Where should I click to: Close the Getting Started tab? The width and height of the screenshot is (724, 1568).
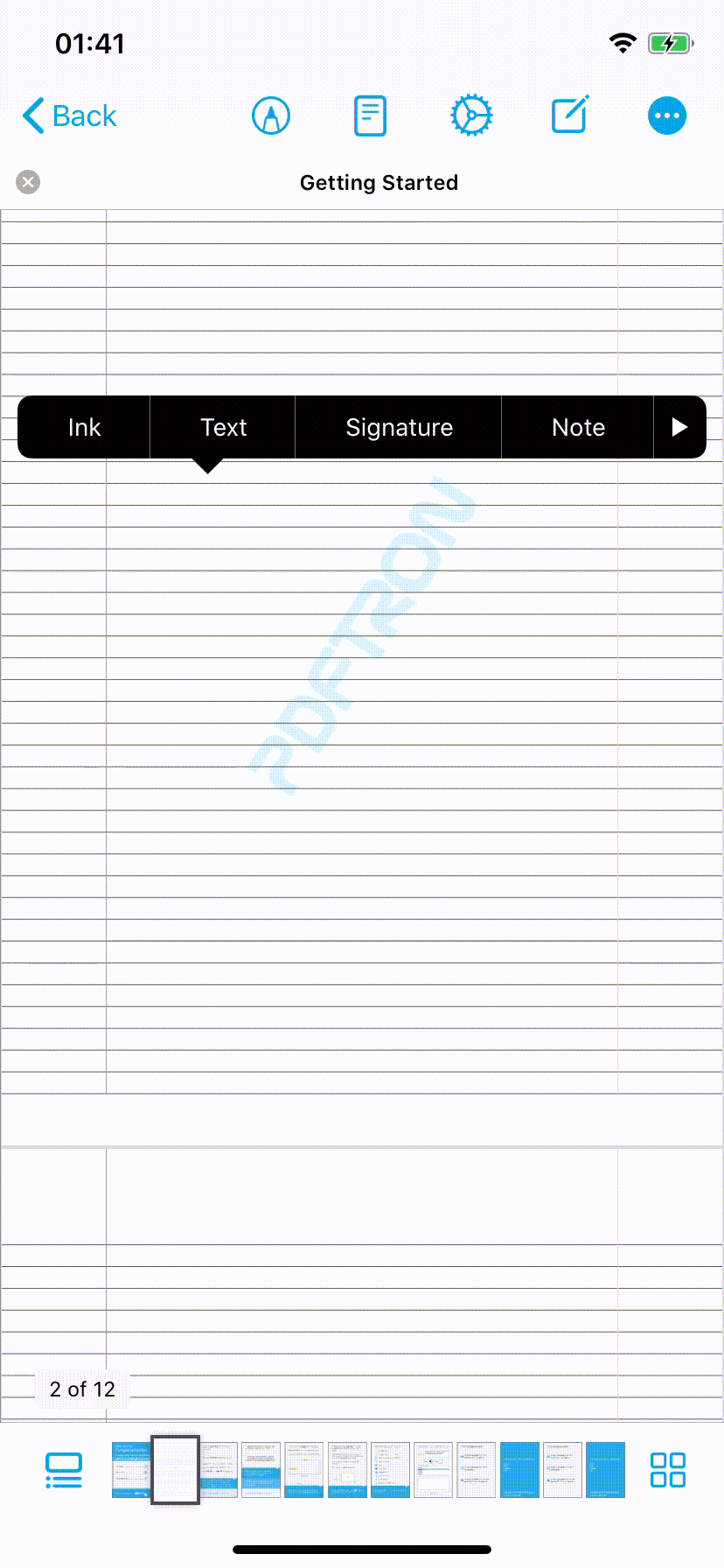tap(28, 182)
